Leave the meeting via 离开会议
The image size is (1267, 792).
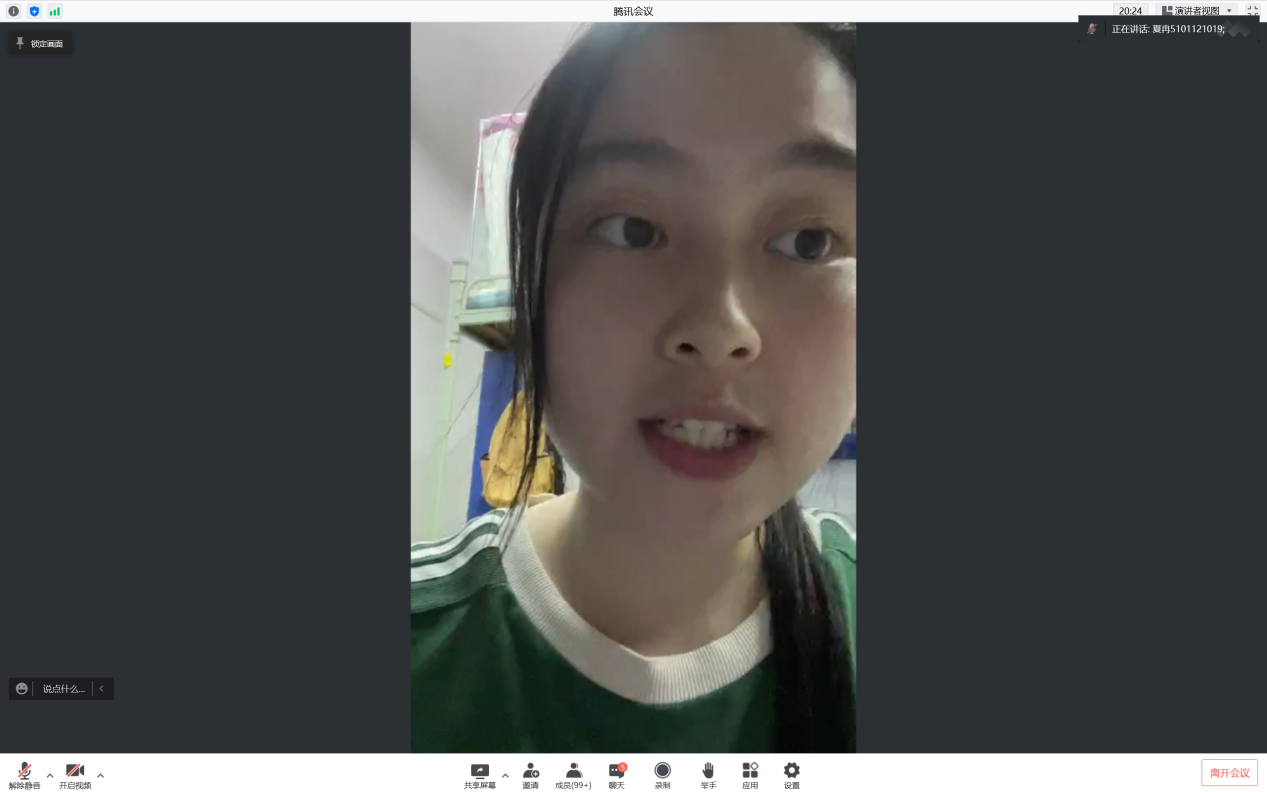pyautogui.click(x=1229, y=773)
